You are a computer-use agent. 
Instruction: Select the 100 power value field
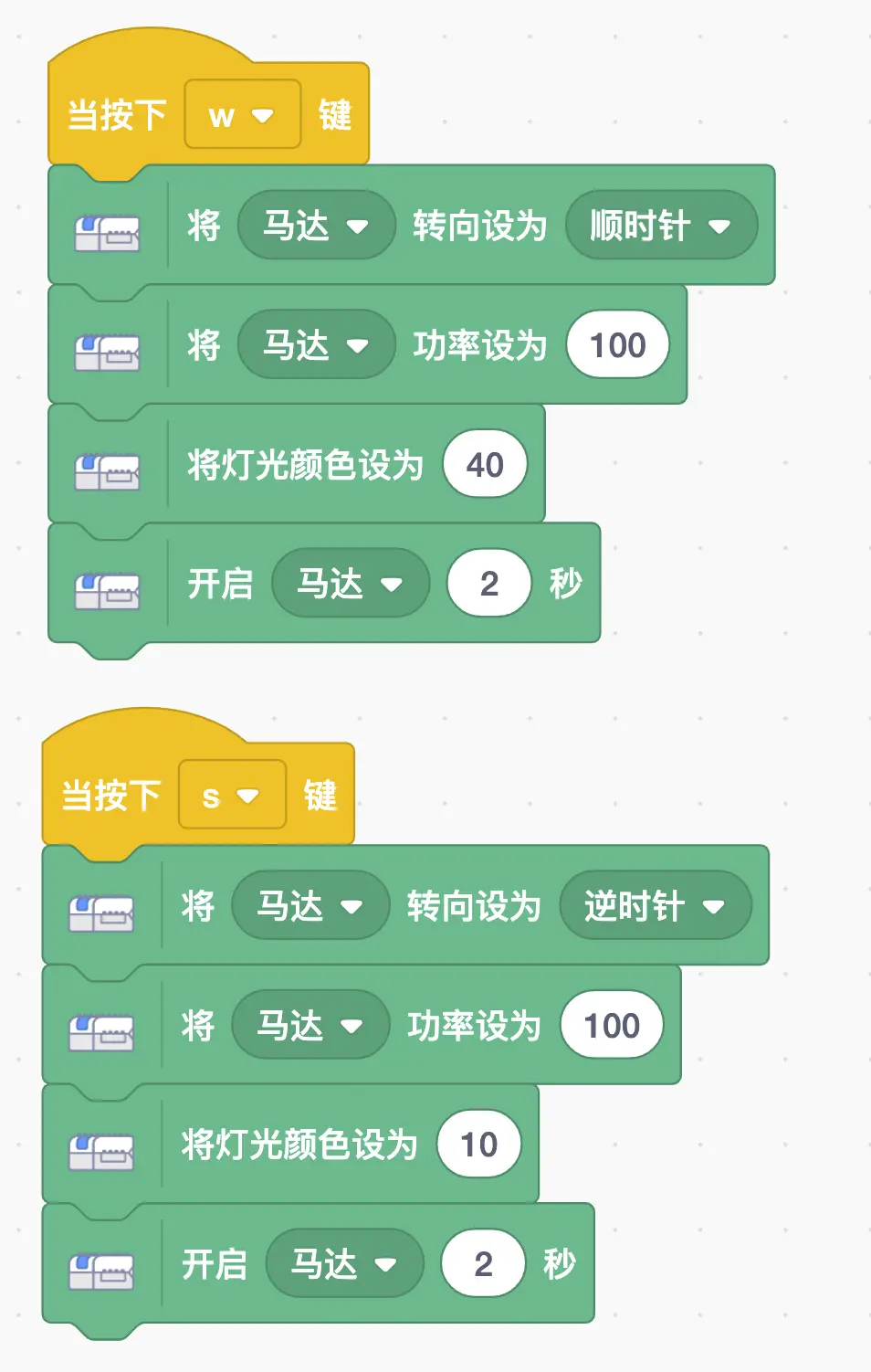[617, 345]
